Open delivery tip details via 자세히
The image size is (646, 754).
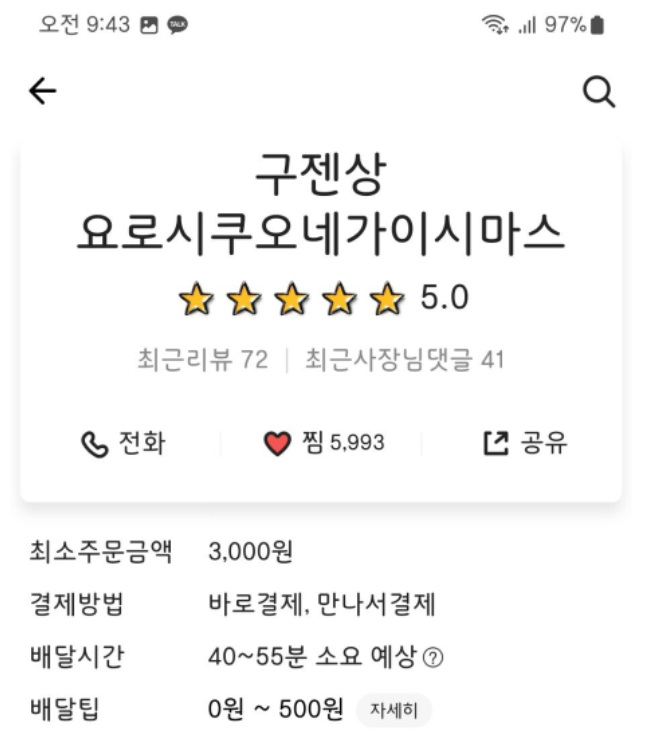tap(393, 710)
